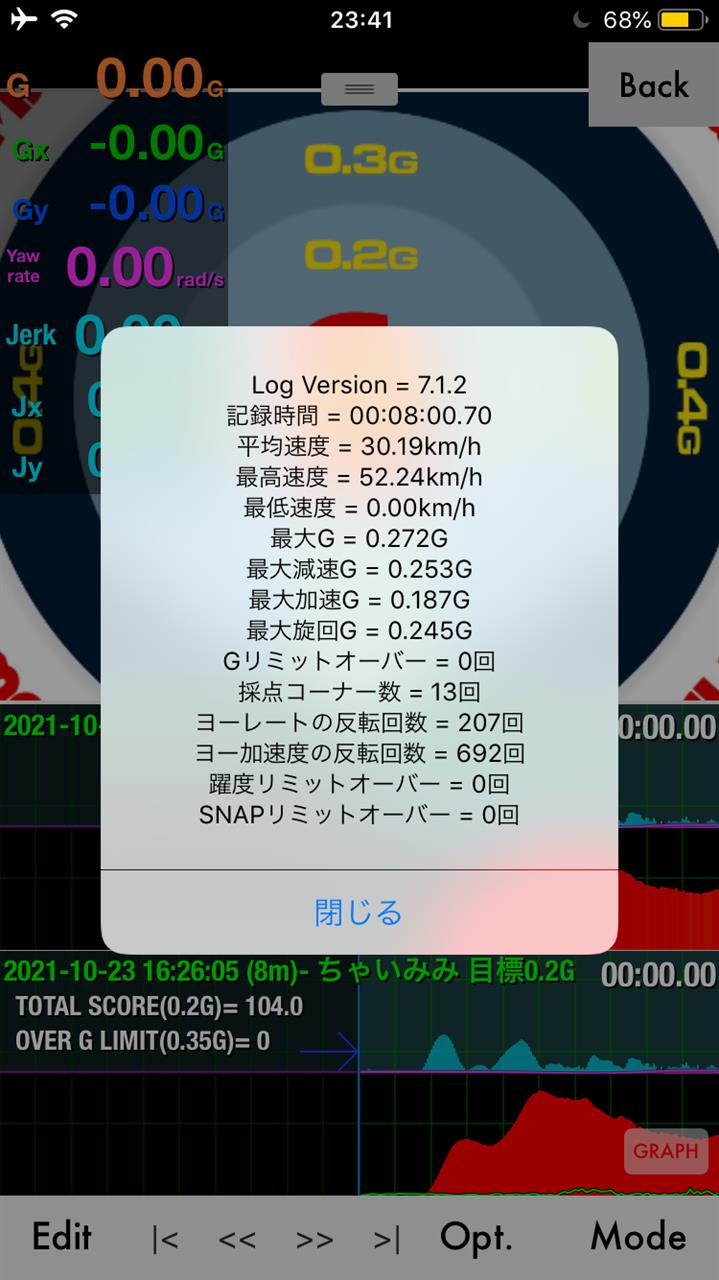Jump to the start with |<
The height and width of the screenshot is (1280, 719).
click(165, 1239)
